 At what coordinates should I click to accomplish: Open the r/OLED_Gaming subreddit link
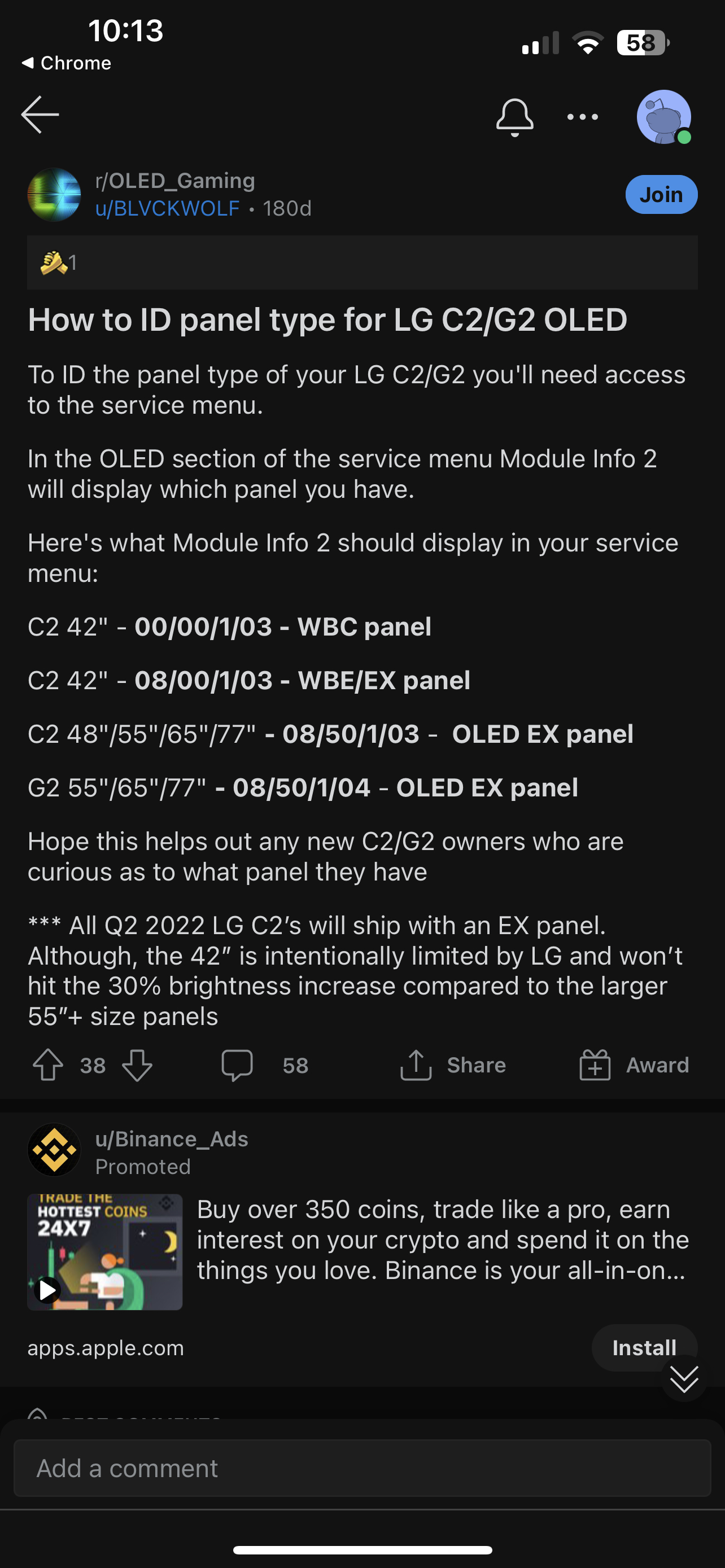tap(174, 181)
